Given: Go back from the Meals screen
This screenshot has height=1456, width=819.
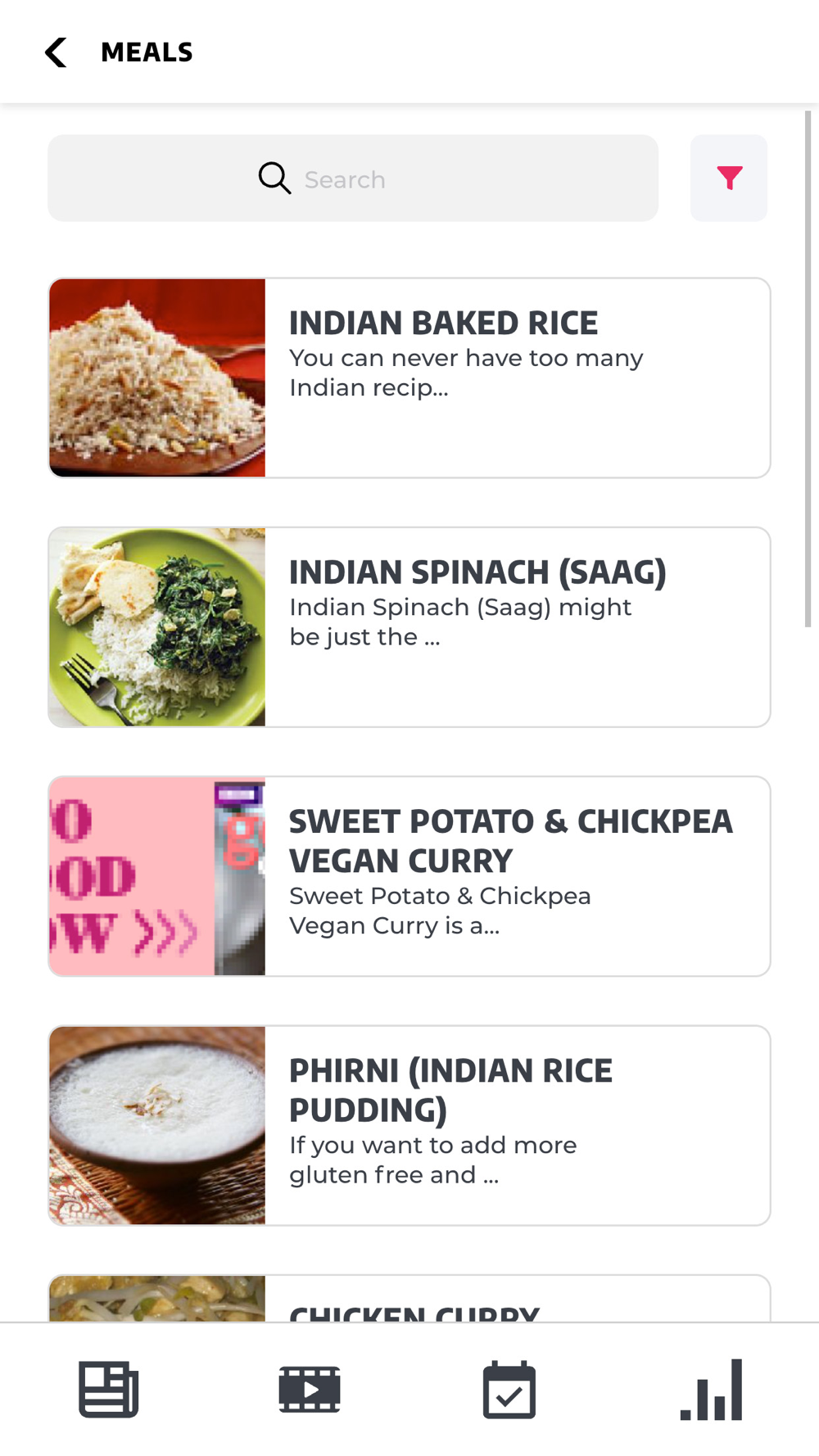Looking at the screenshot, I should point(56,52).
